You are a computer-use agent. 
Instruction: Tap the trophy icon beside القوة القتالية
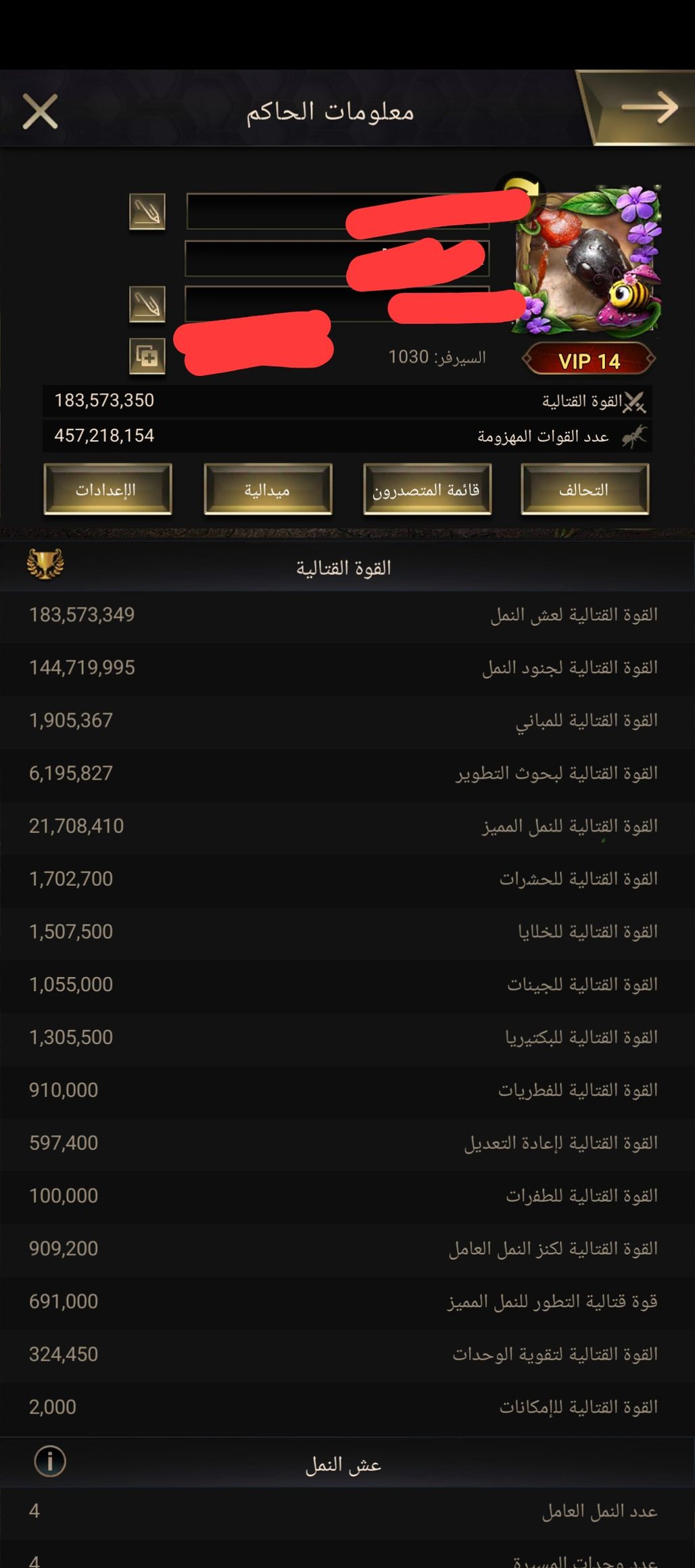[45, 564]
